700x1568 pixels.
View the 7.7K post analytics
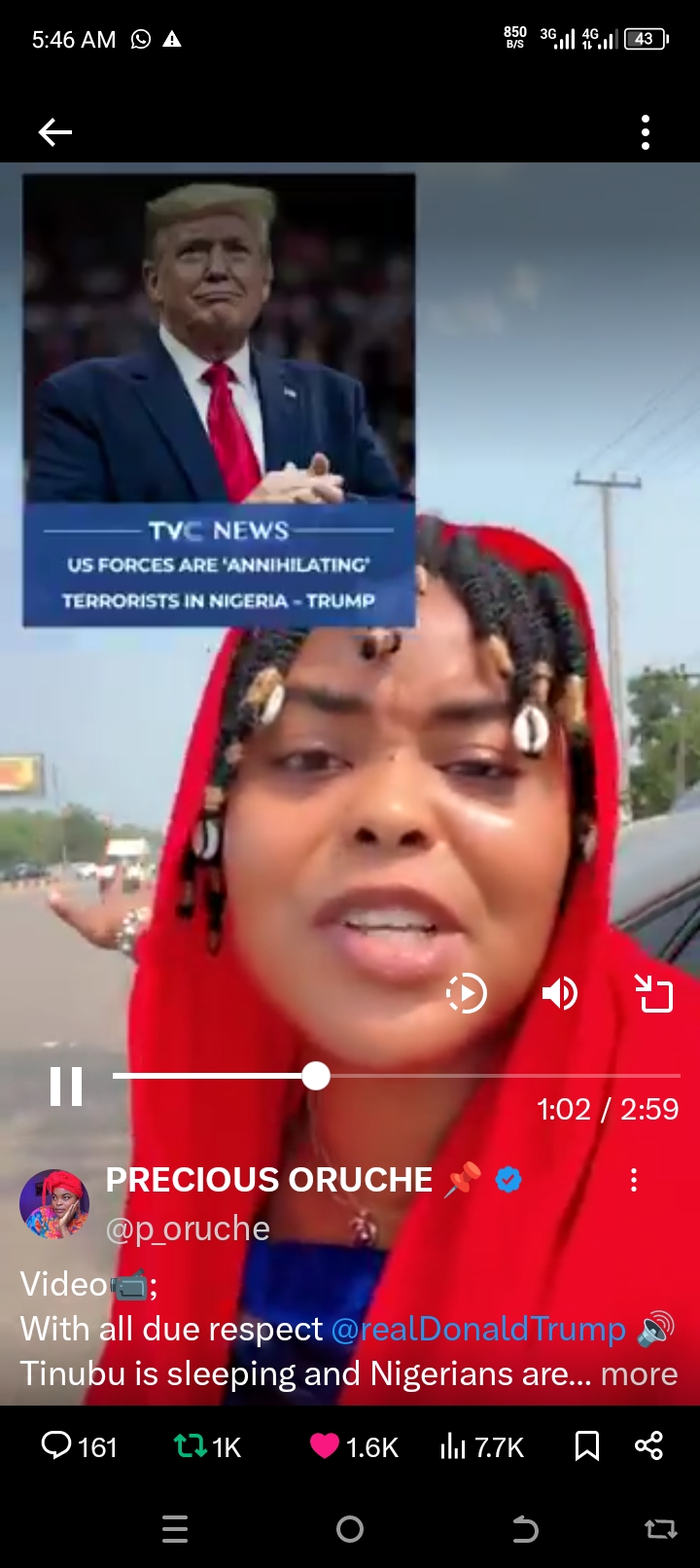coord(482,1446)
